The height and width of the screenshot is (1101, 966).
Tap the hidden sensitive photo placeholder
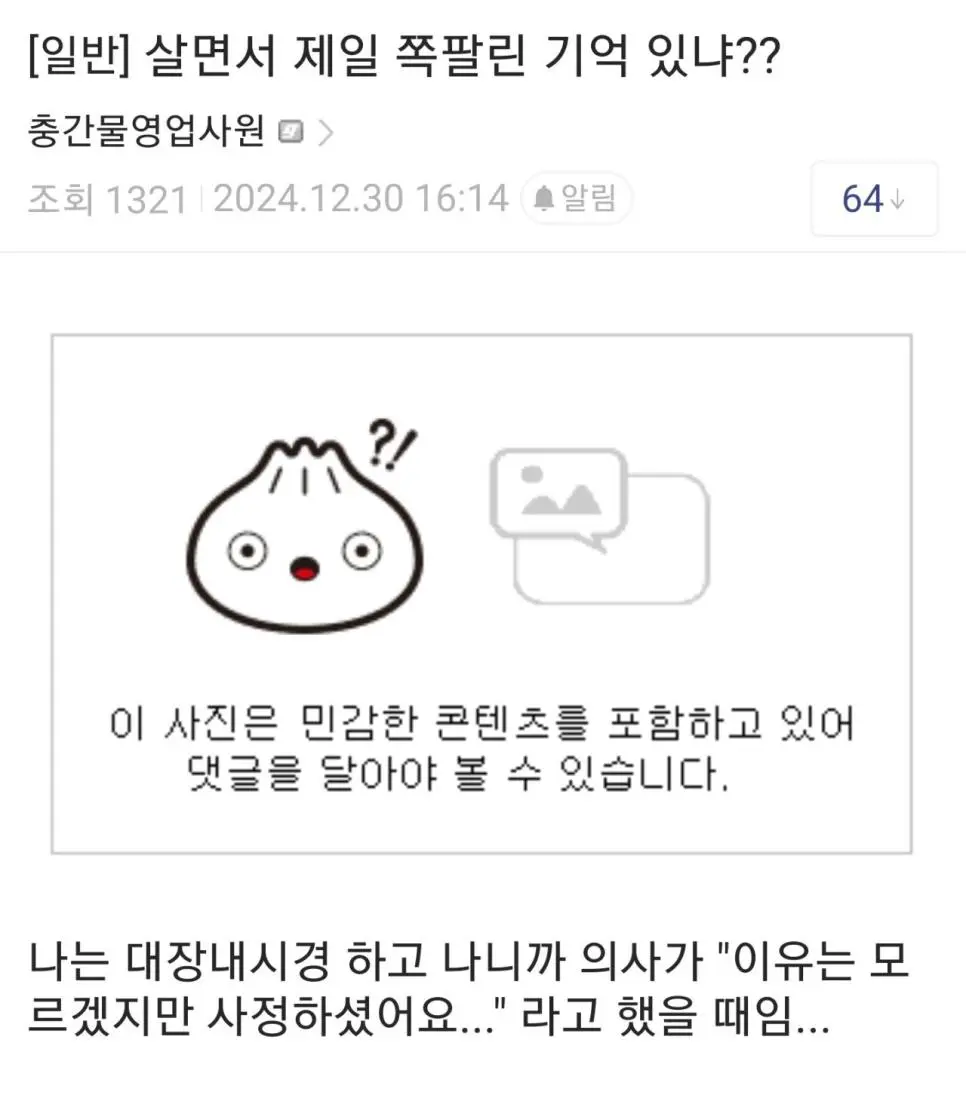(481, 594)
